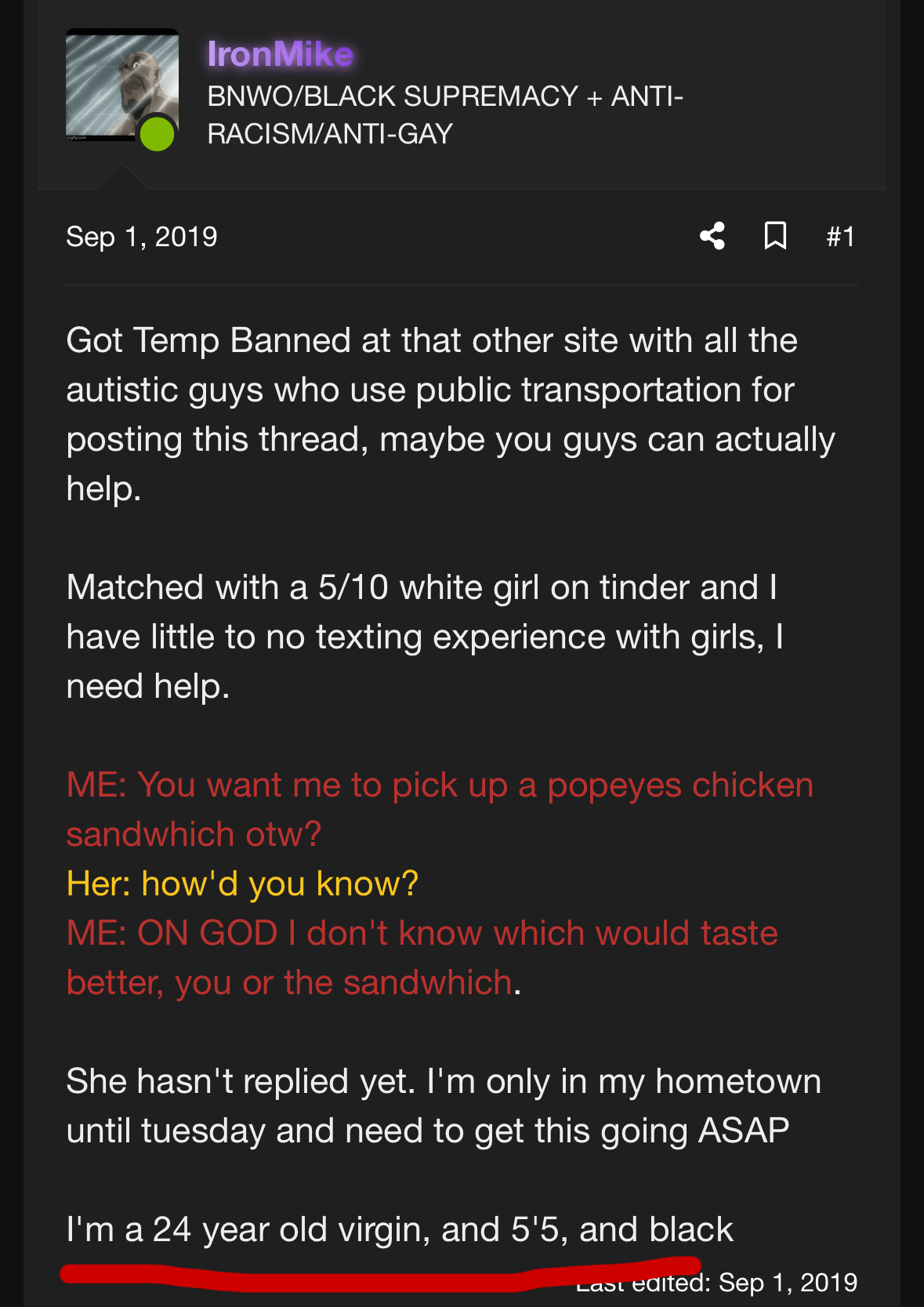Open the Sep 1, 2019 post date link
The width and height of the screenshot is (924, 1307).
(x=142, y=237)
